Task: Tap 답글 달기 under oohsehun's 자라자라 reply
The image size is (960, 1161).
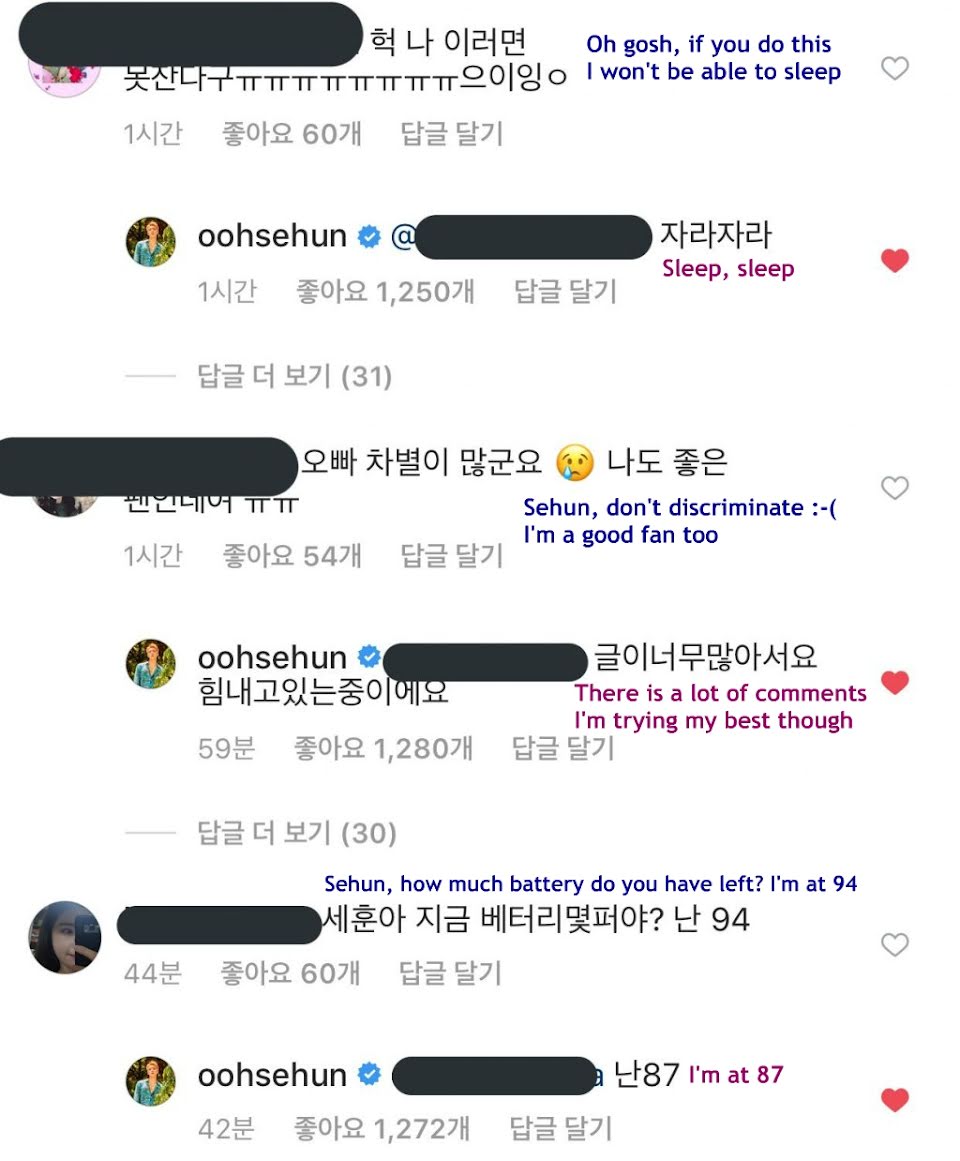Action: point(565,292)
